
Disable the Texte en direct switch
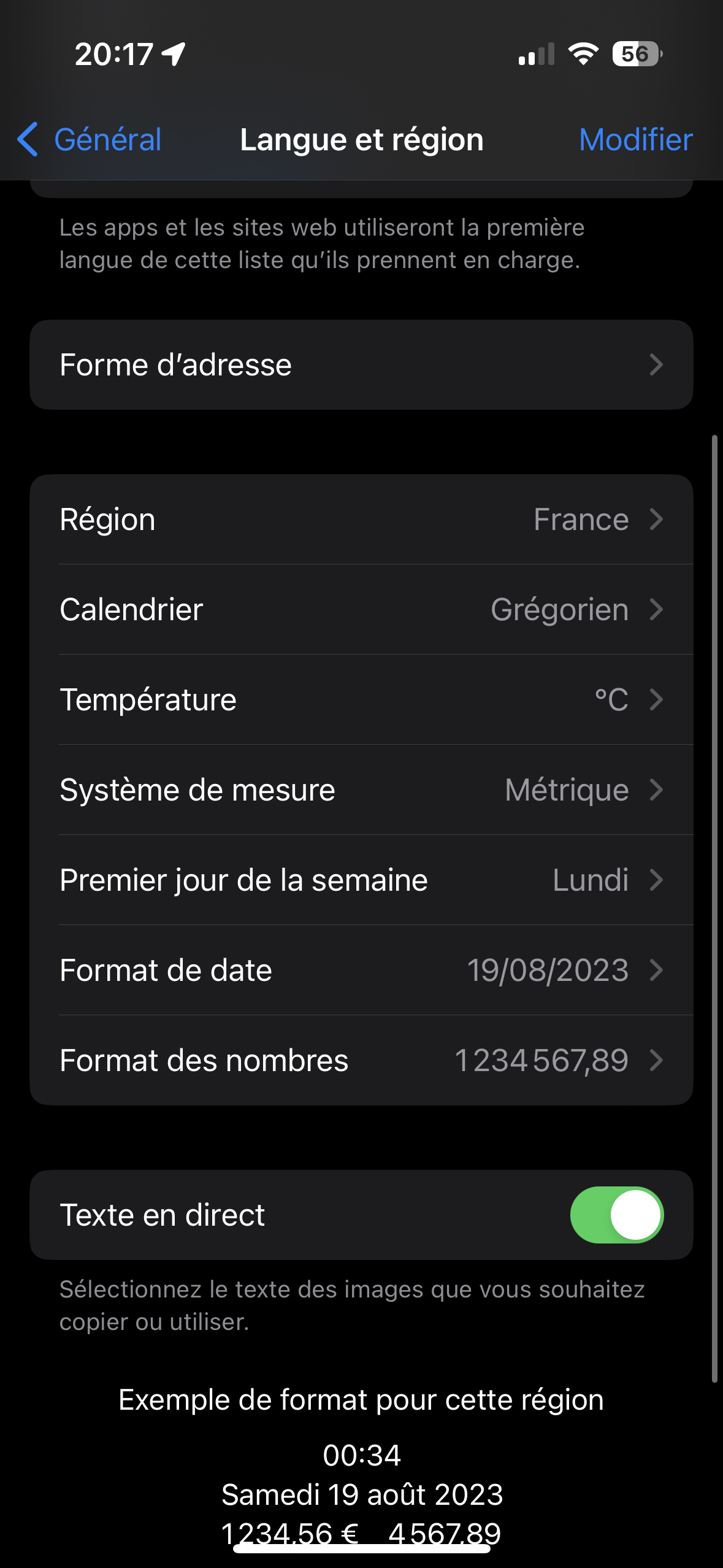[x=616, y=1215]
